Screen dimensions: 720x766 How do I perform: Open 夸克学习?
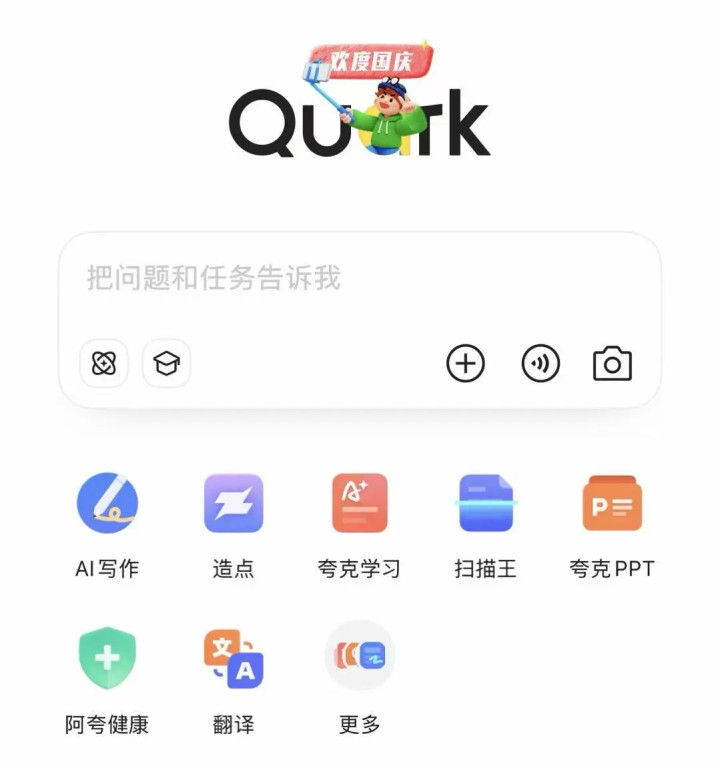pyautogui.click(x=359, y=503)
